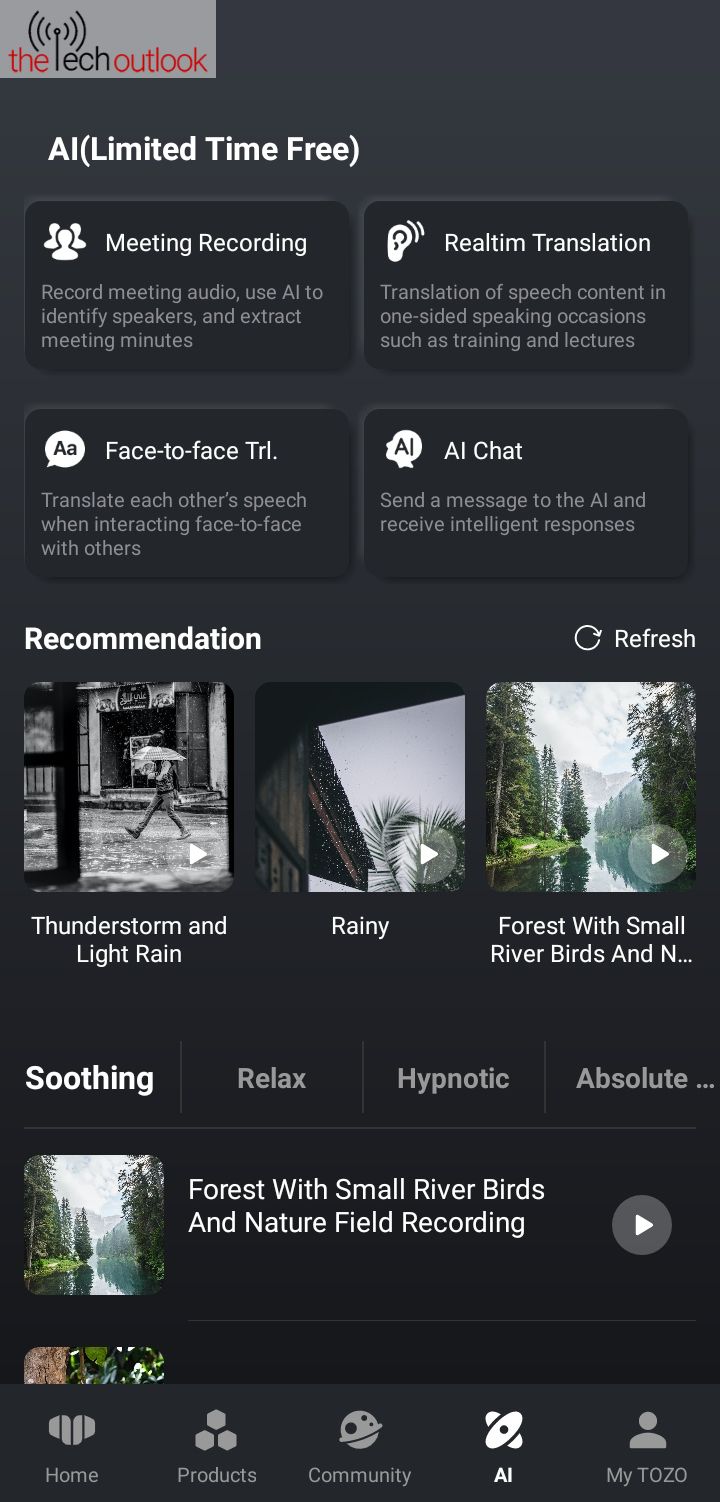Play the Rainy sound
This screenshot has width=720, height=1502.
pyautogui.click(x=429, y=854)
